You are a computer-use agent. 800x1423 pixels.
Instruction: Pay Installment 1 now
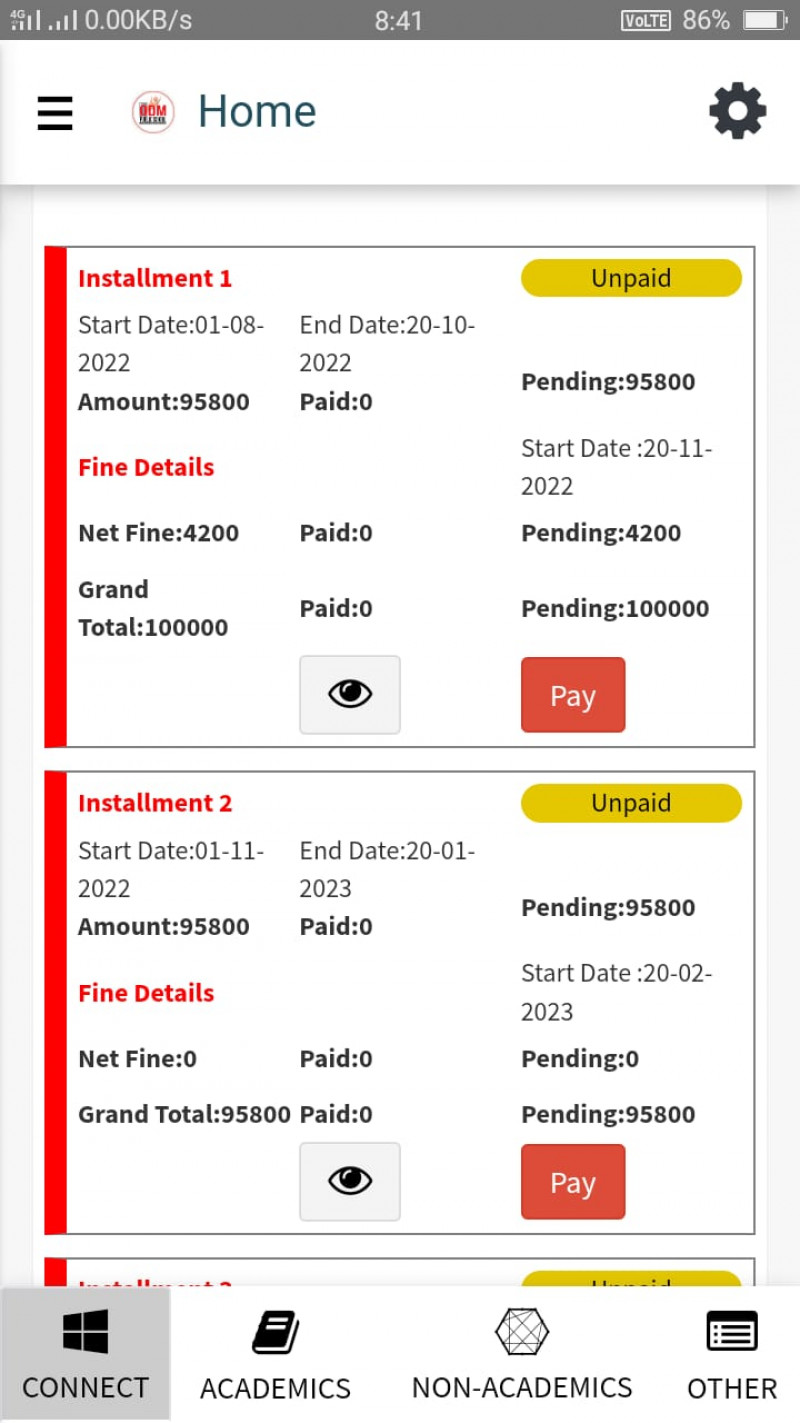pyautogui.click(x=573, y=695)
